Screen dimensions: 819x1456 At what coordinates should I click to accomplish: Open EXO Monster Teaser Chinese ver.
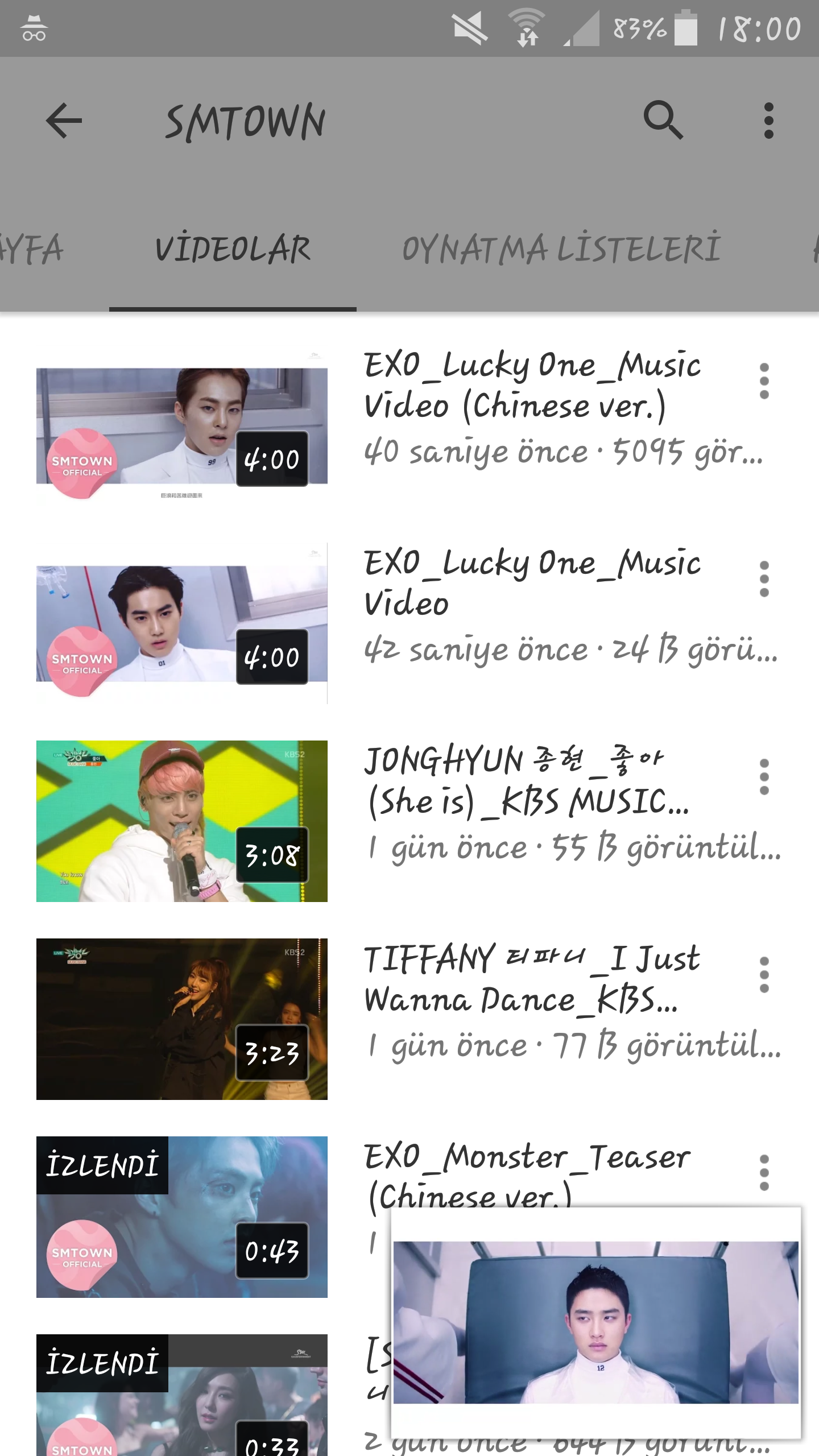(x=182, y=1217)
